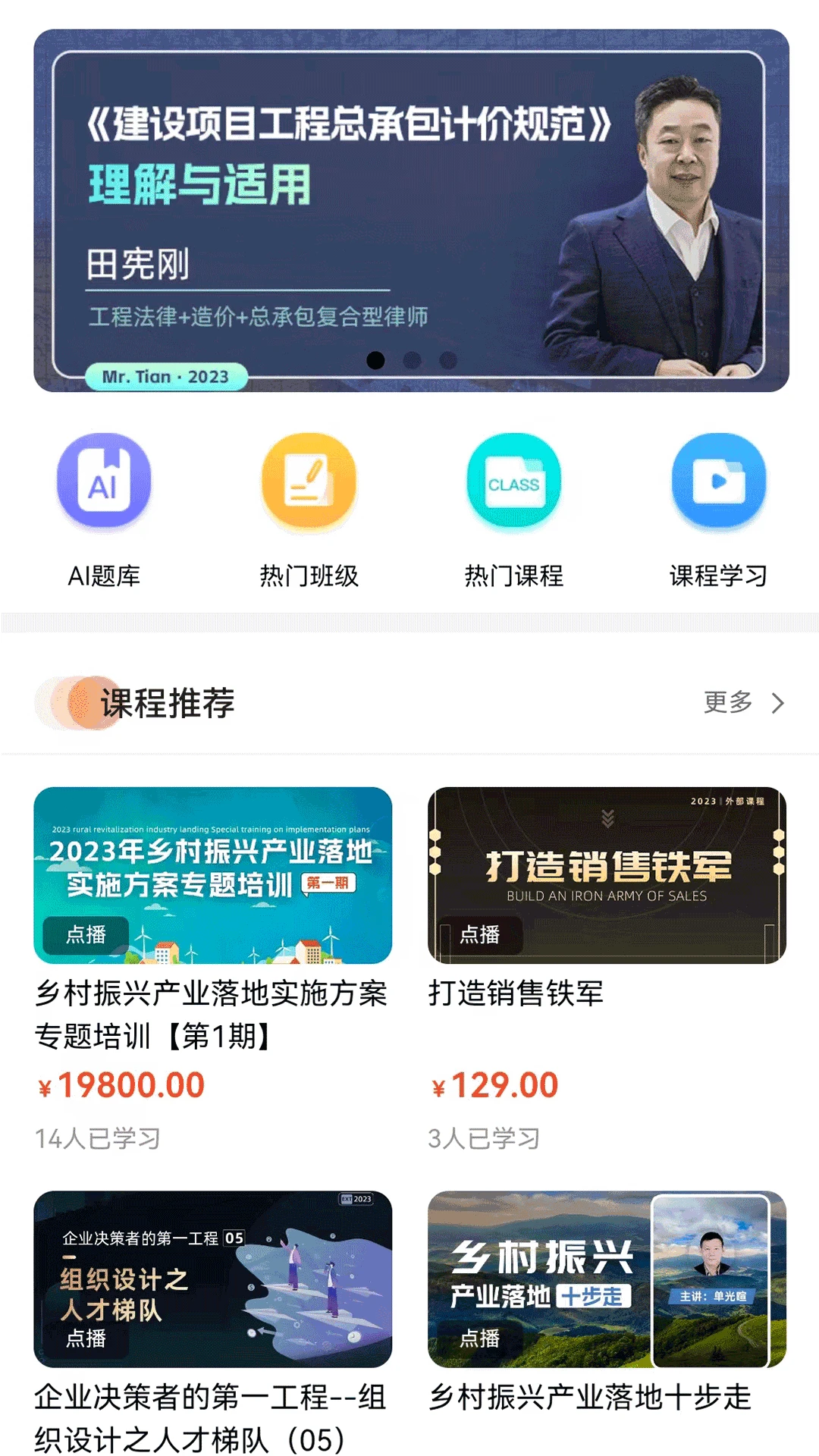Open the 乡村振兴产业落地十步走 thumbnail

click(607, 1282)
